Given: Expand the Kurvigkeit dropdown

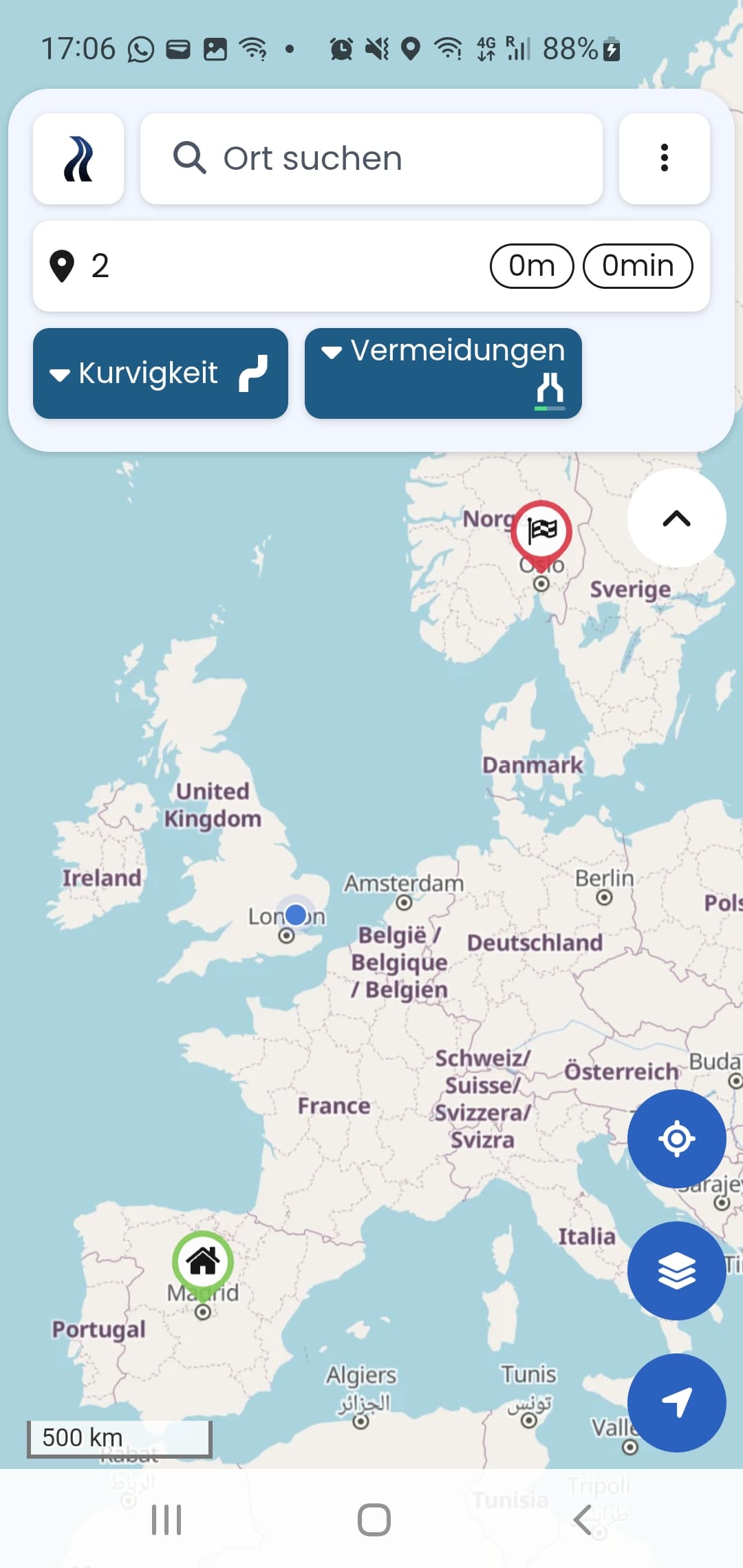Looking at the screenshot, I should (x=160, y=373).
